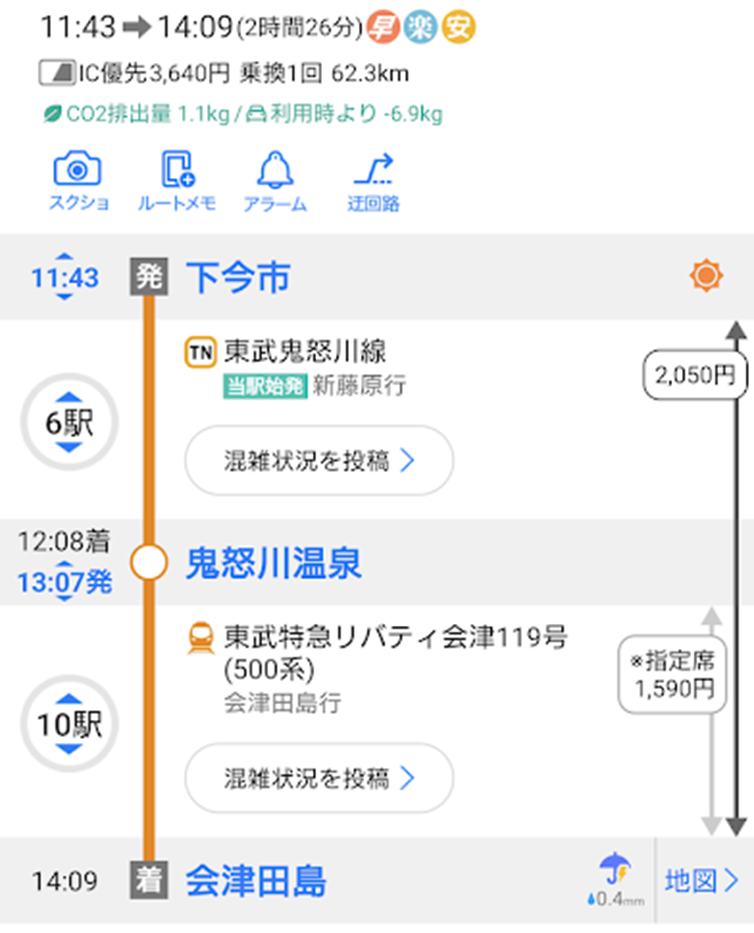The image size is (754, 933).
Task: Open the 地図 map for 会津田島
Action: point(702,881)
